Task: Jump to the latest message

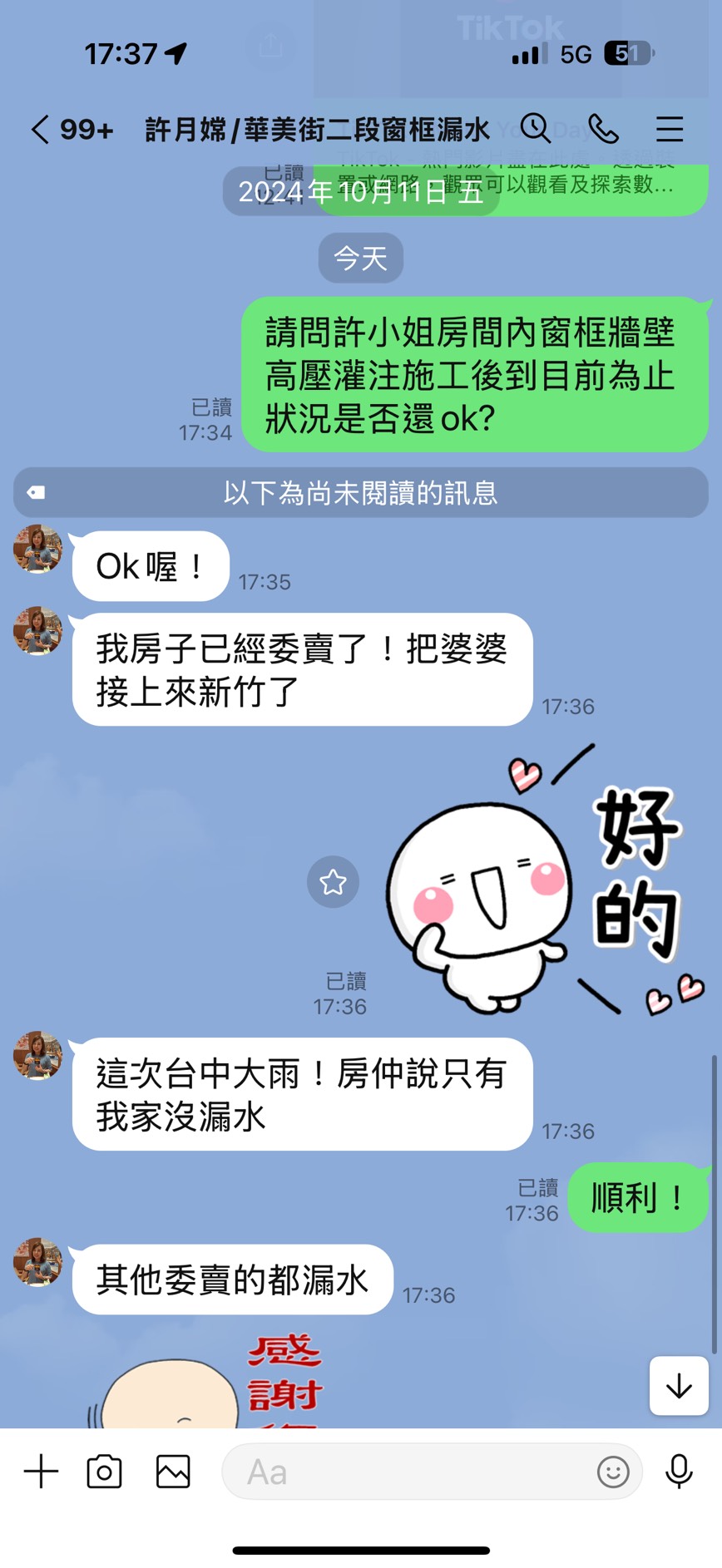Action: (x=679, y=1385)
